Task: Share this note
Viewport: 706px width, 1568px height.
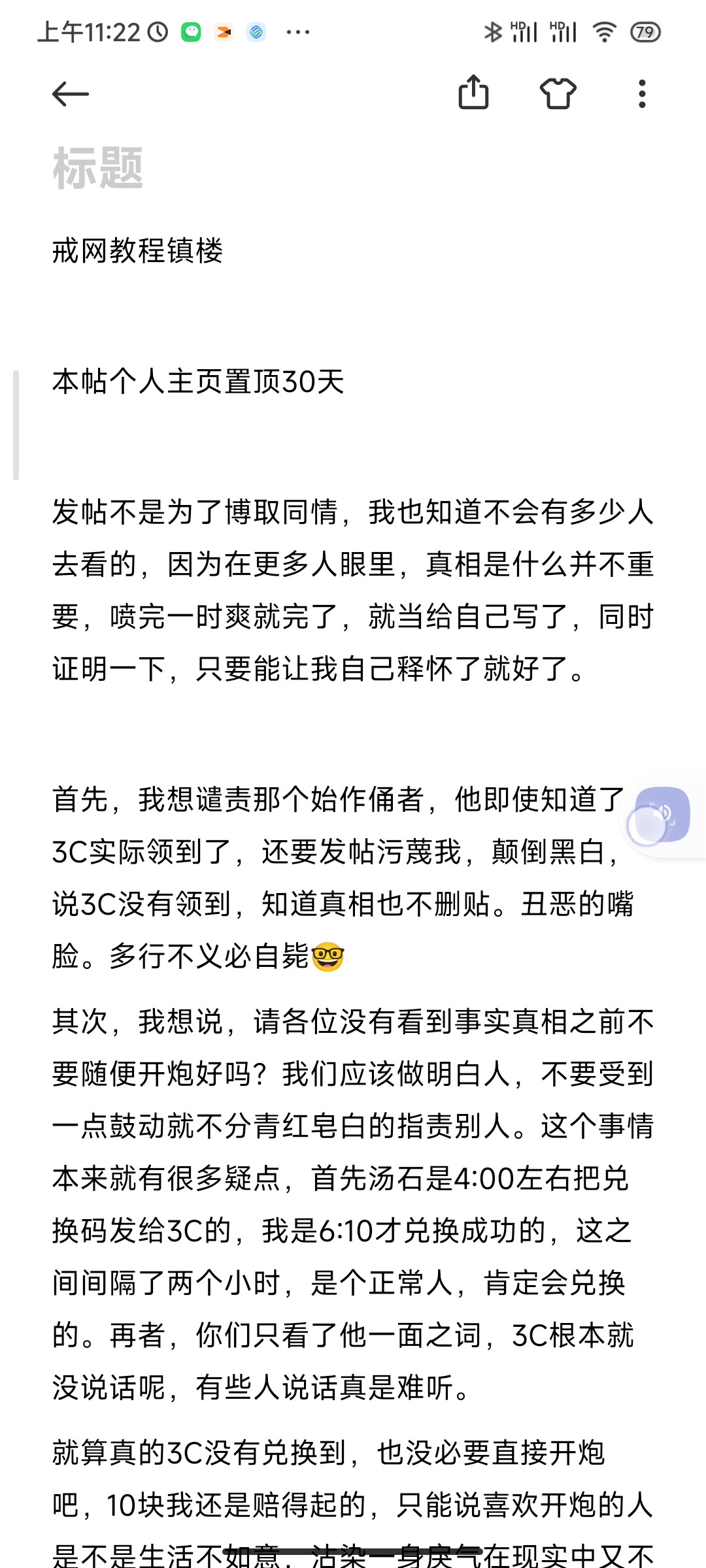Action: (x=473, y=92)
